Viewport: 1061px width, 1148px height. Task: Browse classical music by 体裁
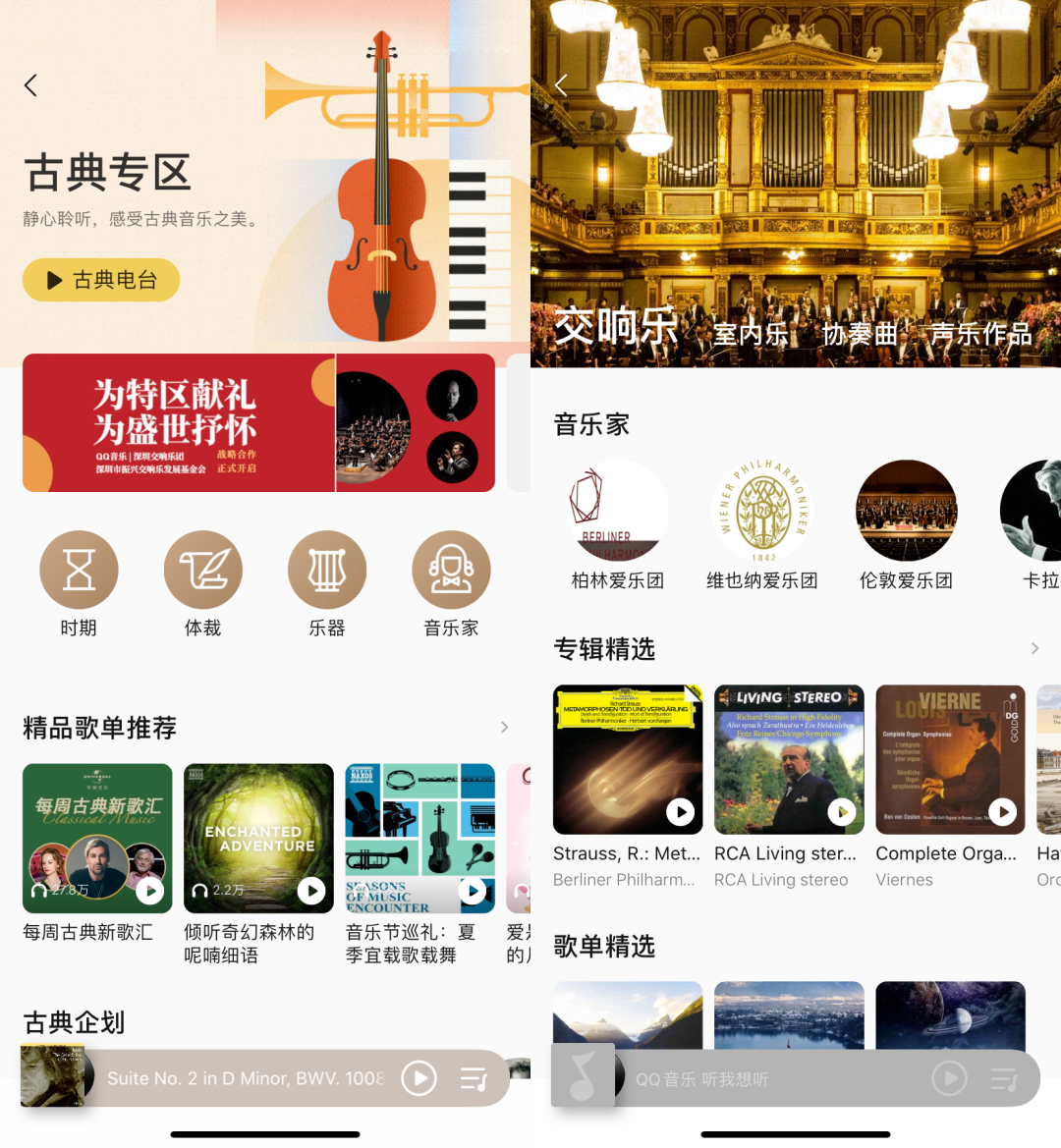(x=203, y=571)
